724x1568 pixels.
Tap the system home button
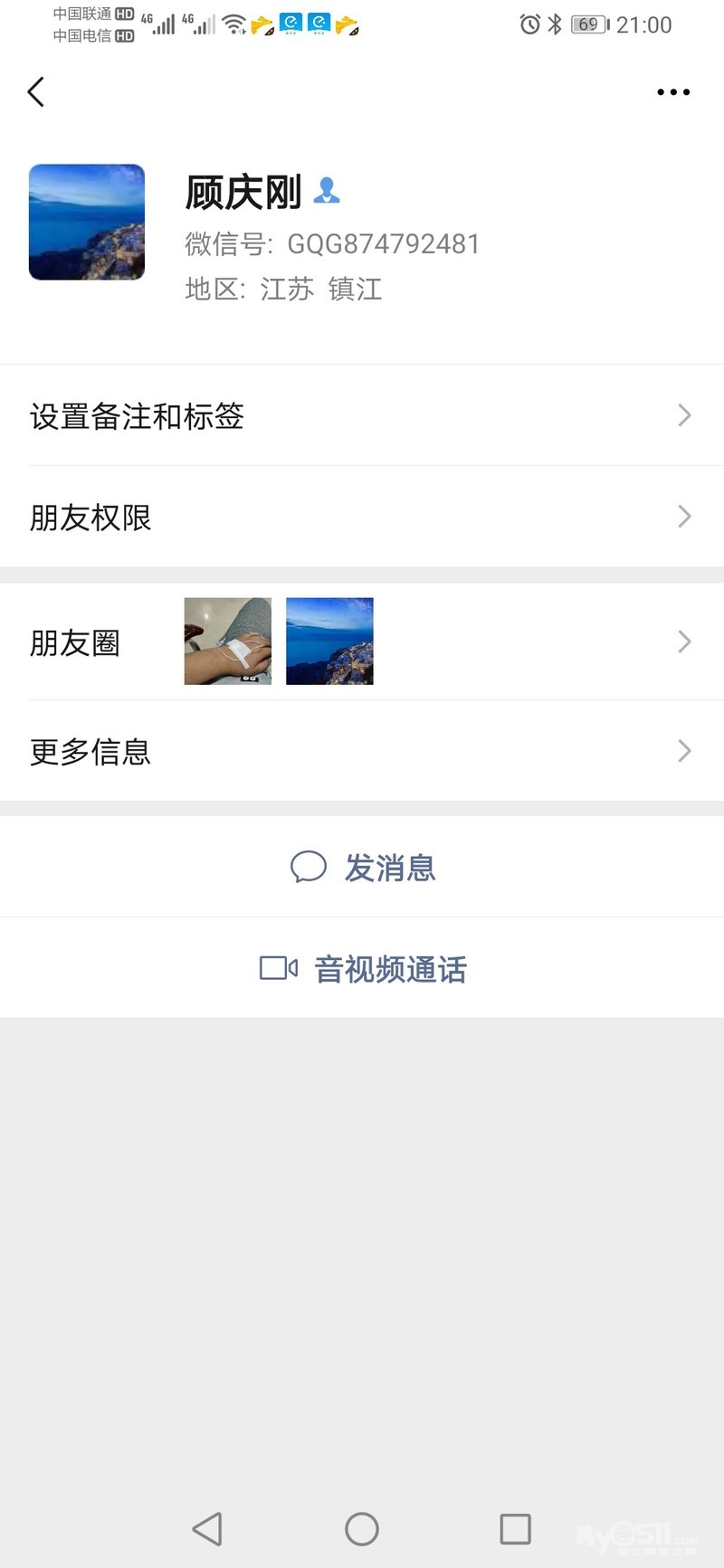point(362,1529)
